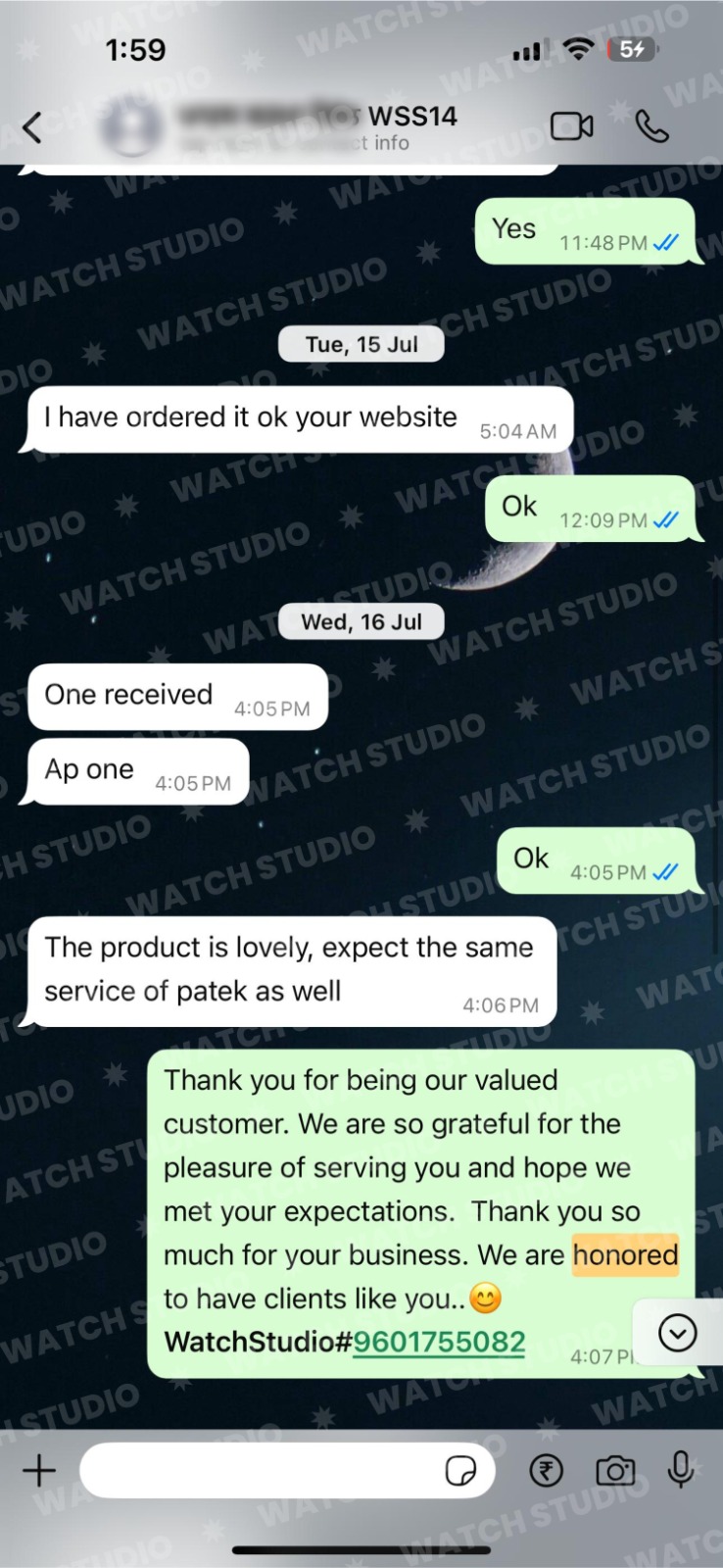
Task: Open the sticker picker
Action: 460,1470
